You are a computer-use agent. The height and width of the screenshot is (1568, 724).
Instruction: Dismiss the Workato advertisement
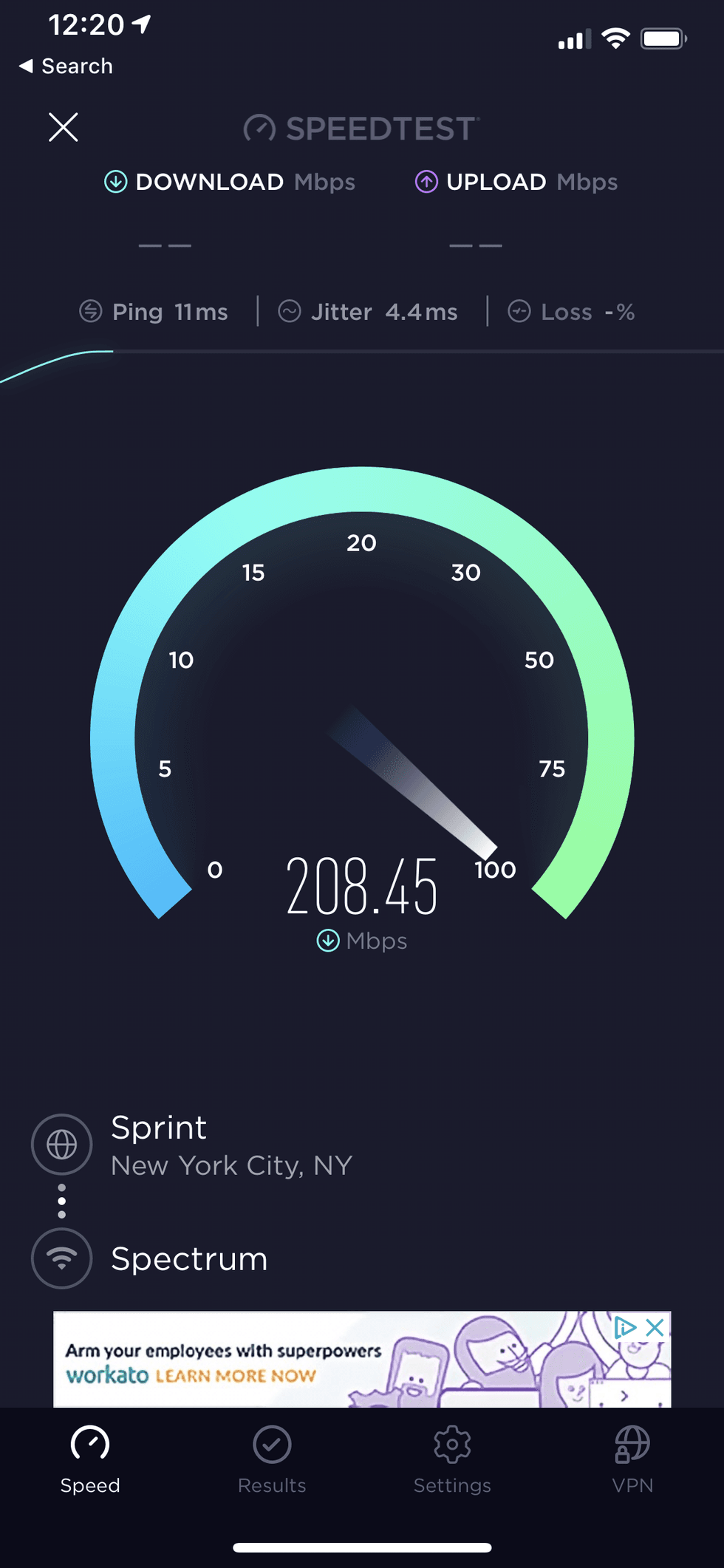click(x=655, y=1327)
